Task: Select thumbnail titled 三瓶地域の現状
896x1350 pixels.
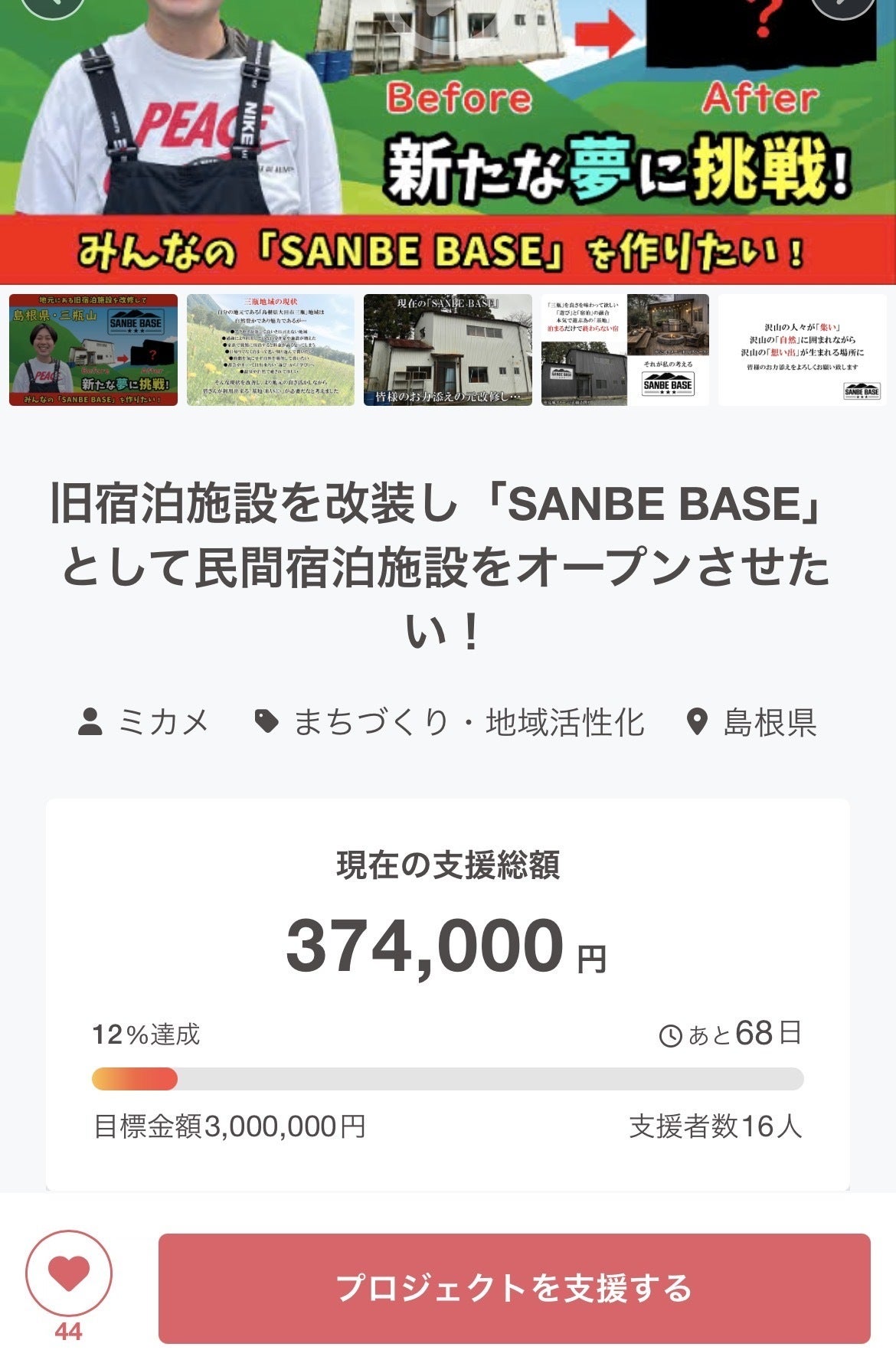Action: tap(270, 350)
